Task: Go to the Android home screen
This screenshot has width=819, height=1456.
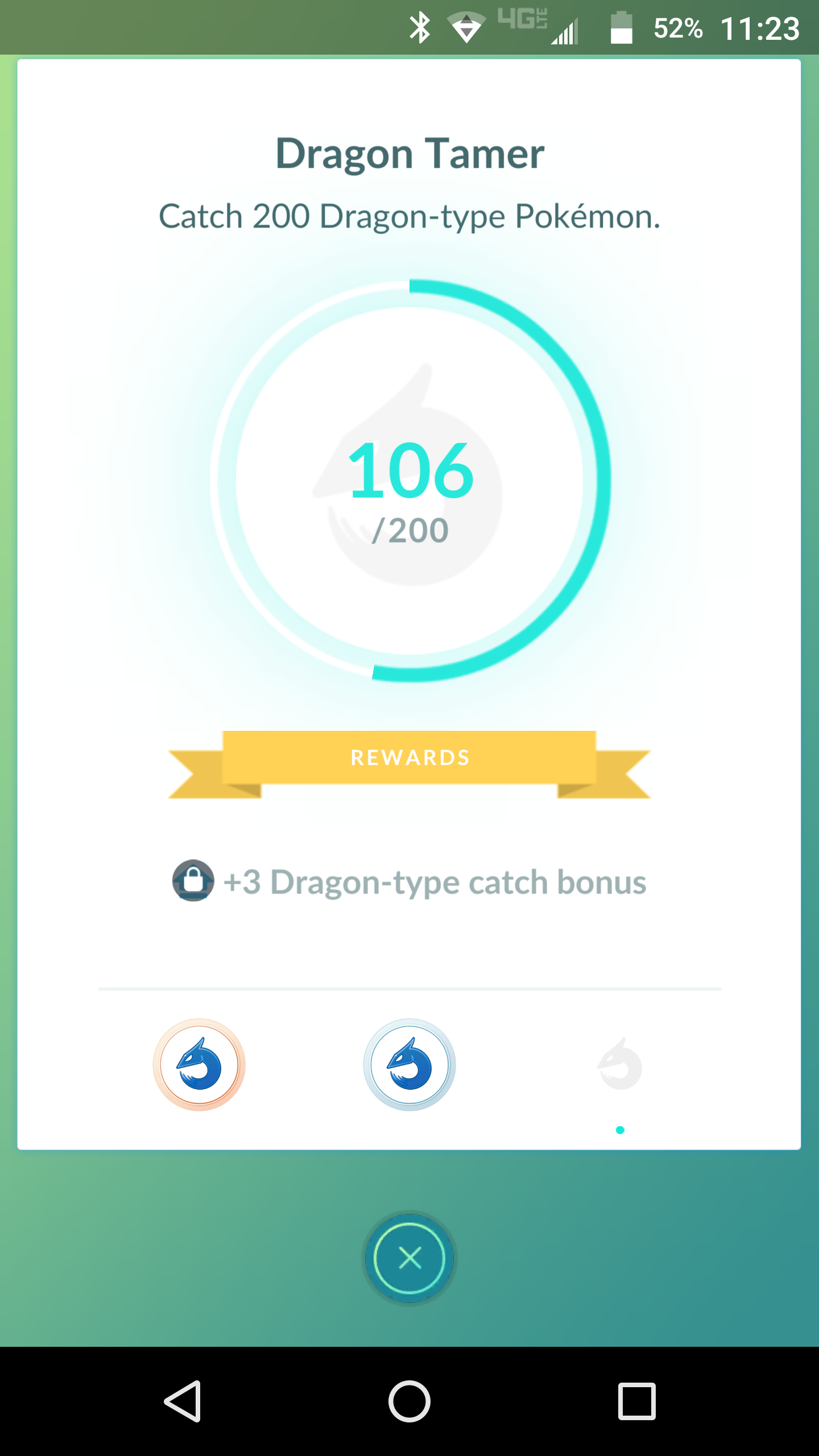Action: point(409,1401)
